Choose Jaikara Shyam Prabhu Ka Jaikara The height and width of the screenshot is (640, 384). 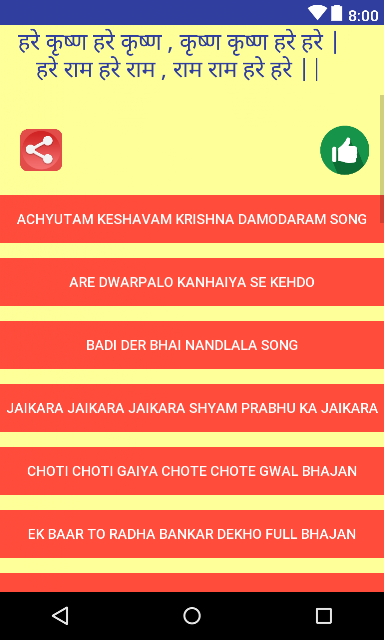pyautogui.click(x=192, y=408)
